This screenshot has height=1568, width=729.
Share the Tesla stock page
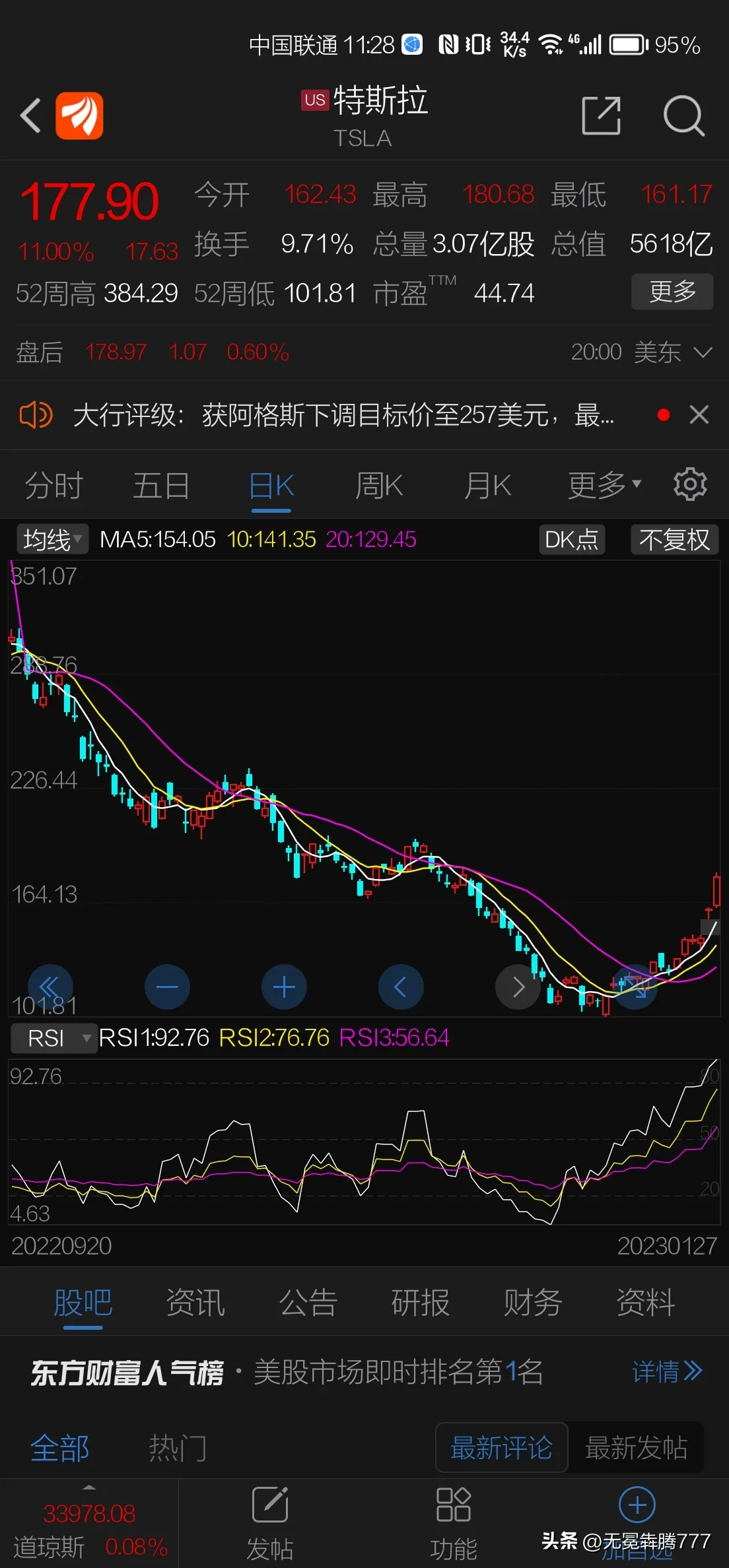tap(602, 115)
